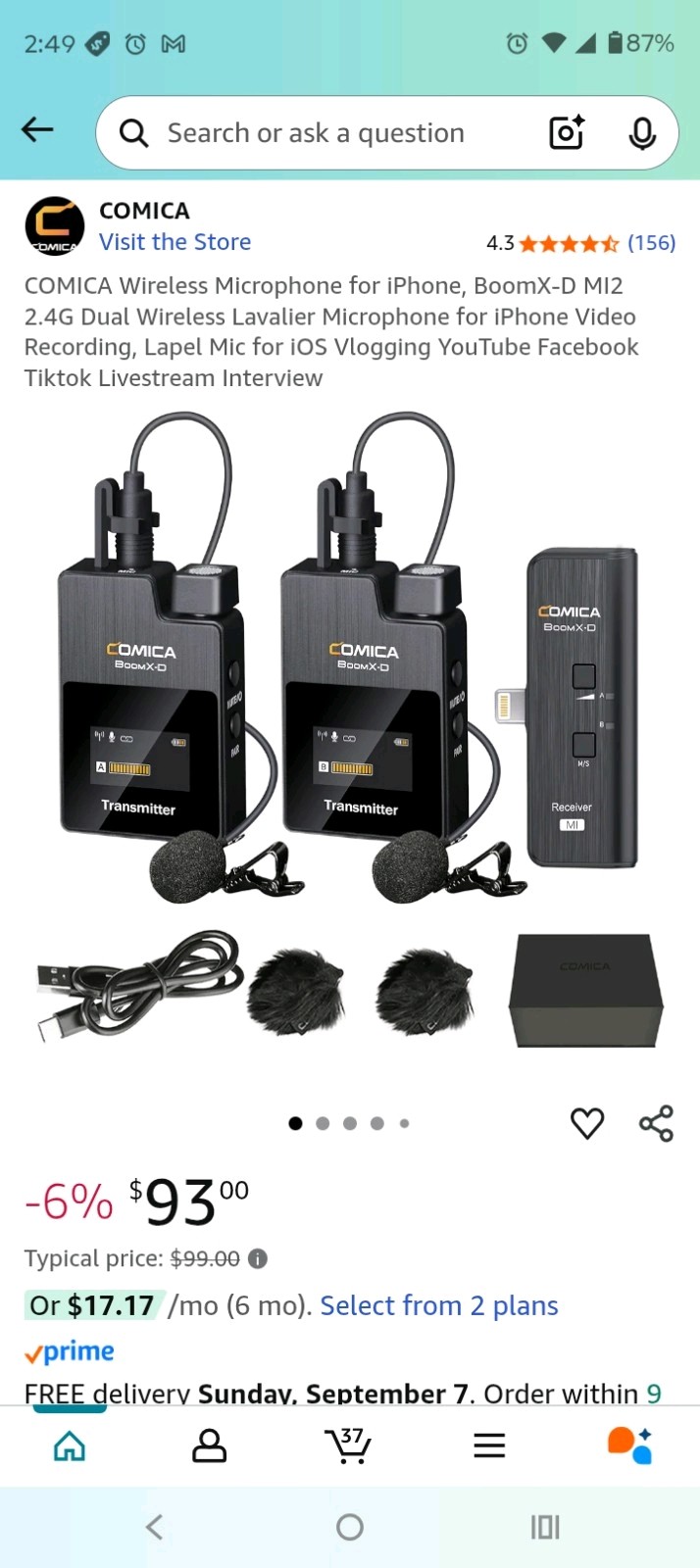Share this product listing
Image resolution: width=700 pixels, height=1568 pixels.
click(x=656, y=1123)
